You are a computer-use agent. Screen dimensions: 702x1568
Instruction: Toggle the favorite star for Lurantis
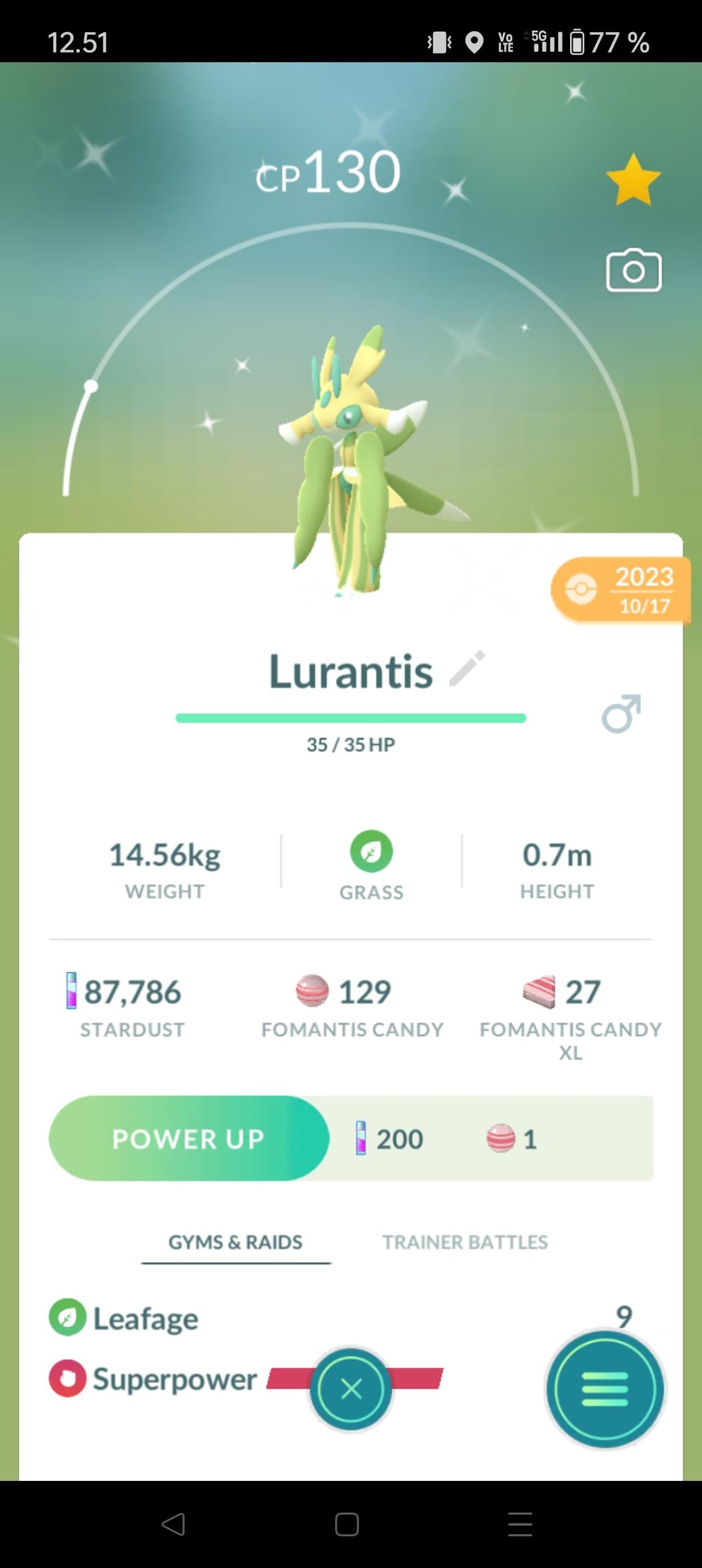[632, 180]
